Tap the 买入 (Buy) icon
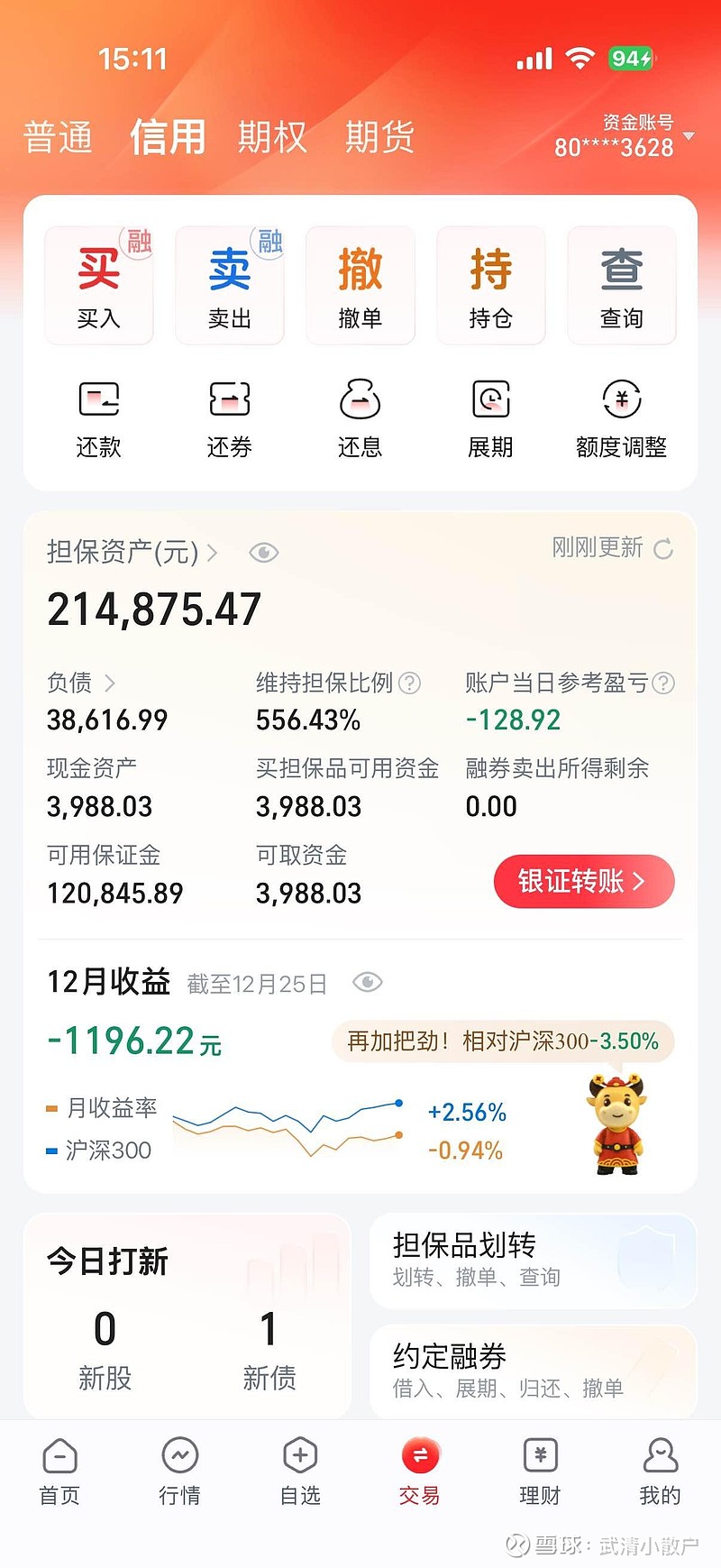The image size is (721, 1568). coord(98,284)
